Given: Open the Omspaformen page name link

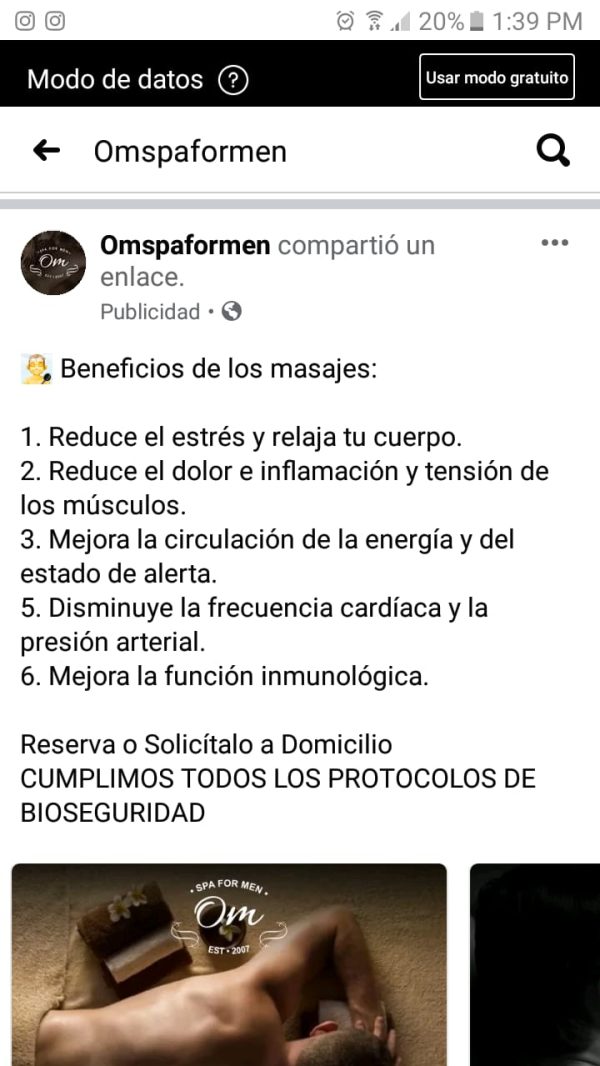Looking at the screenshot, I should [185, 245].
